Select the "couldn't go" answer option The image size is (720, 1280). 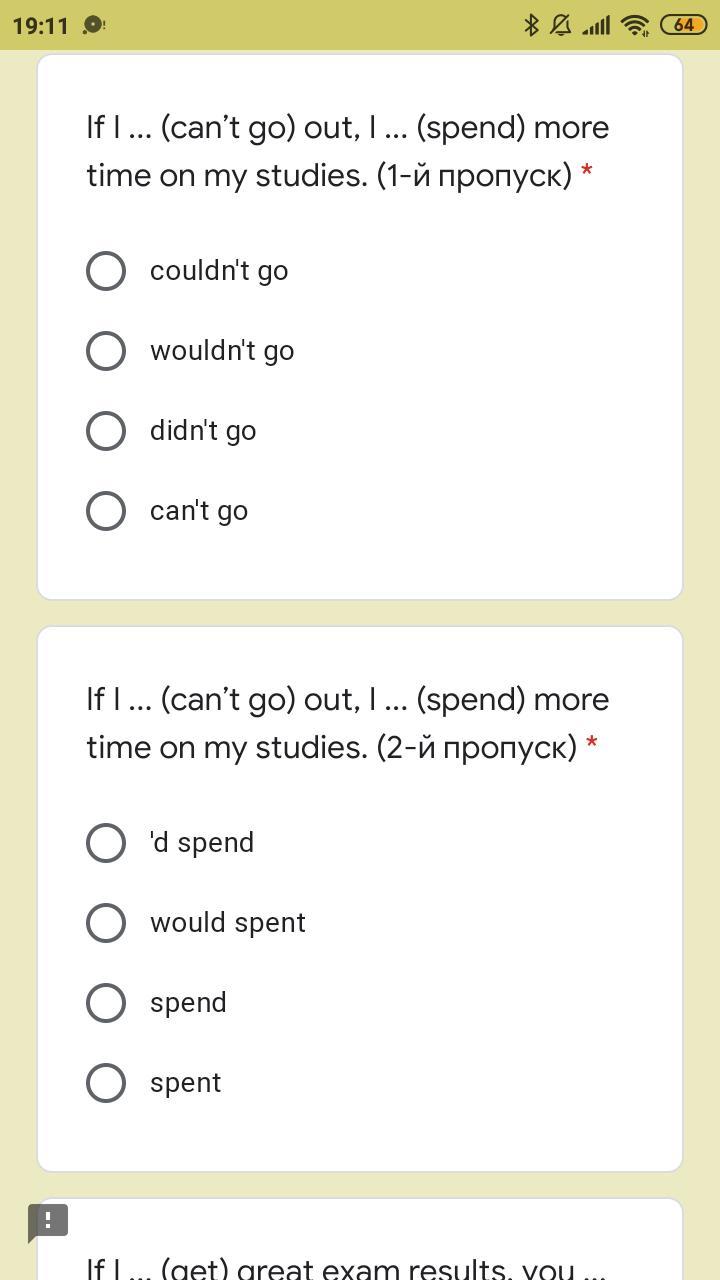[106, 271]
